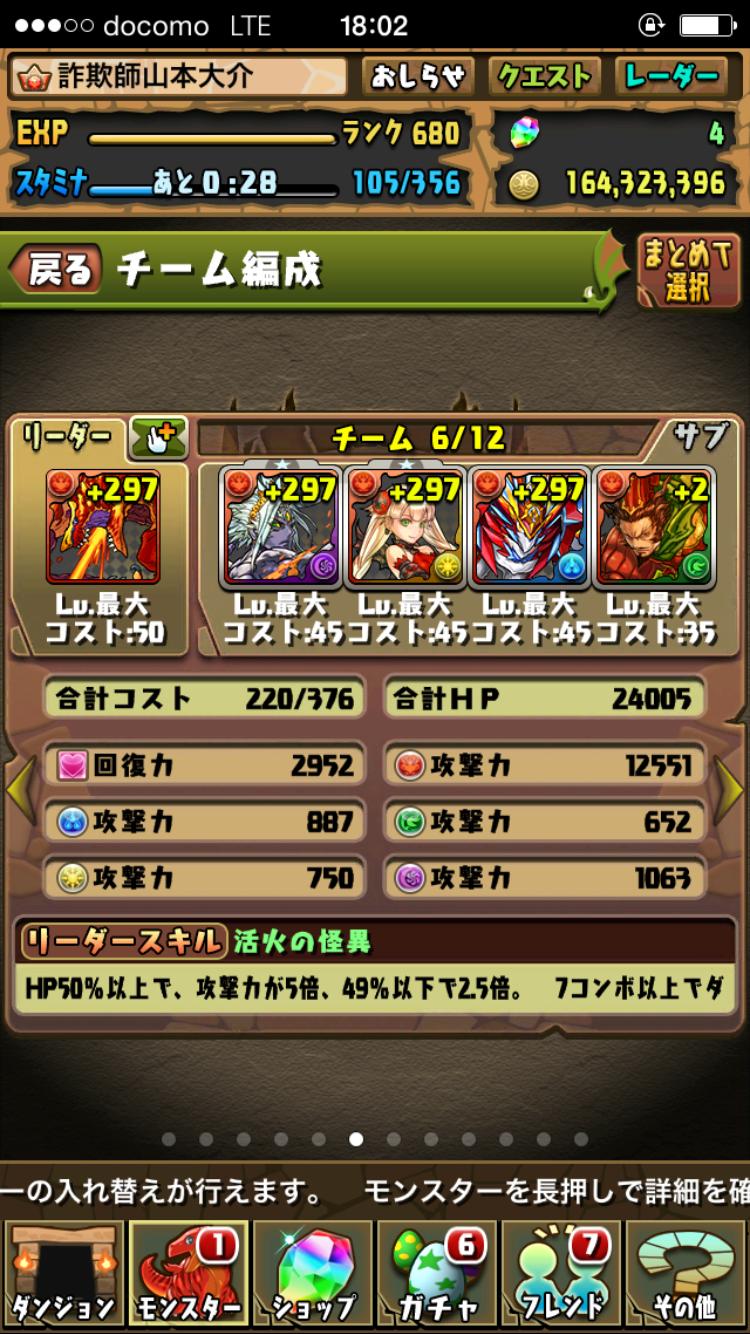Tap まとめて選択 bulk select button
The height and width of the screenshot is (1334, 750).
pyautogui.click(x=688, y=270)
